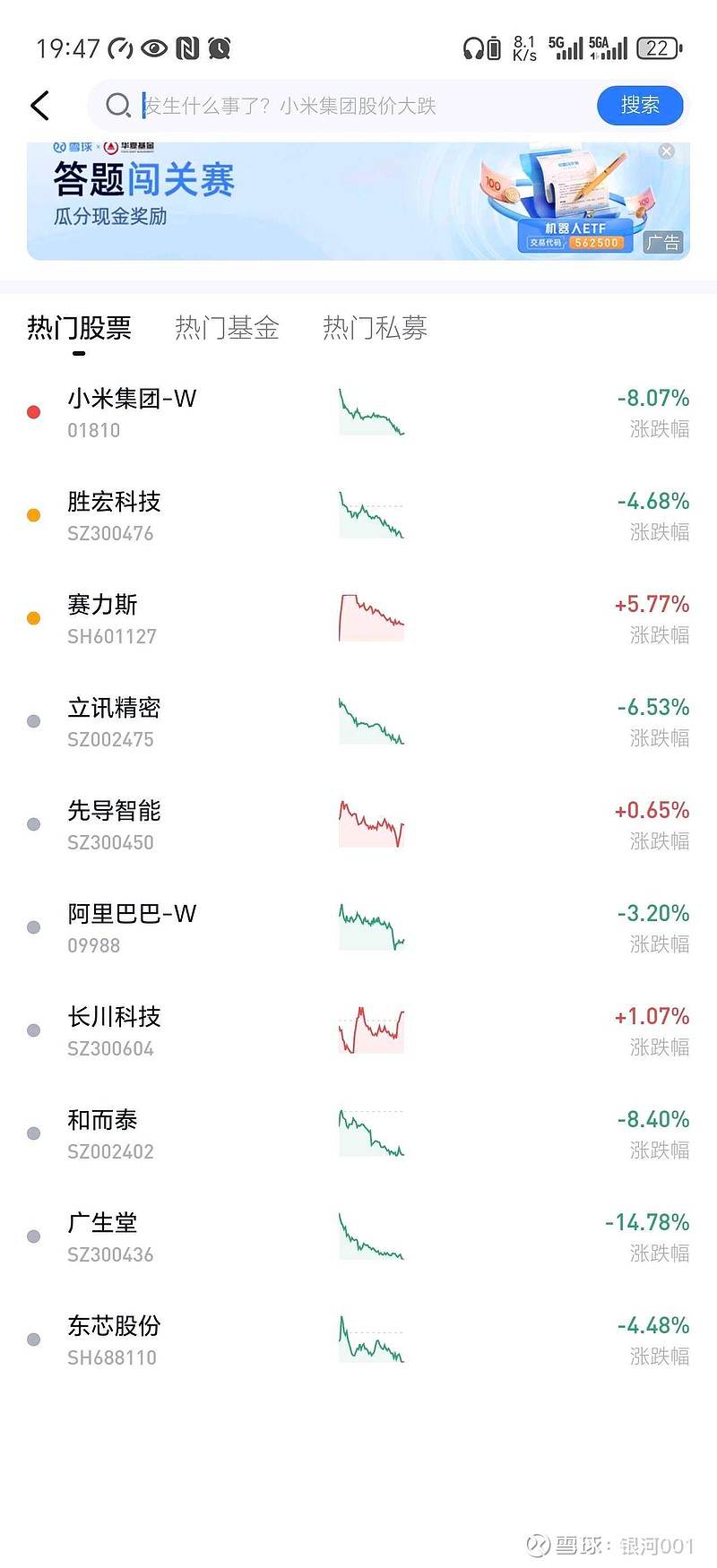This screenshot has height=1568, width=717.
Task: View 先导智能 stock details
Action: click(358, 825)
